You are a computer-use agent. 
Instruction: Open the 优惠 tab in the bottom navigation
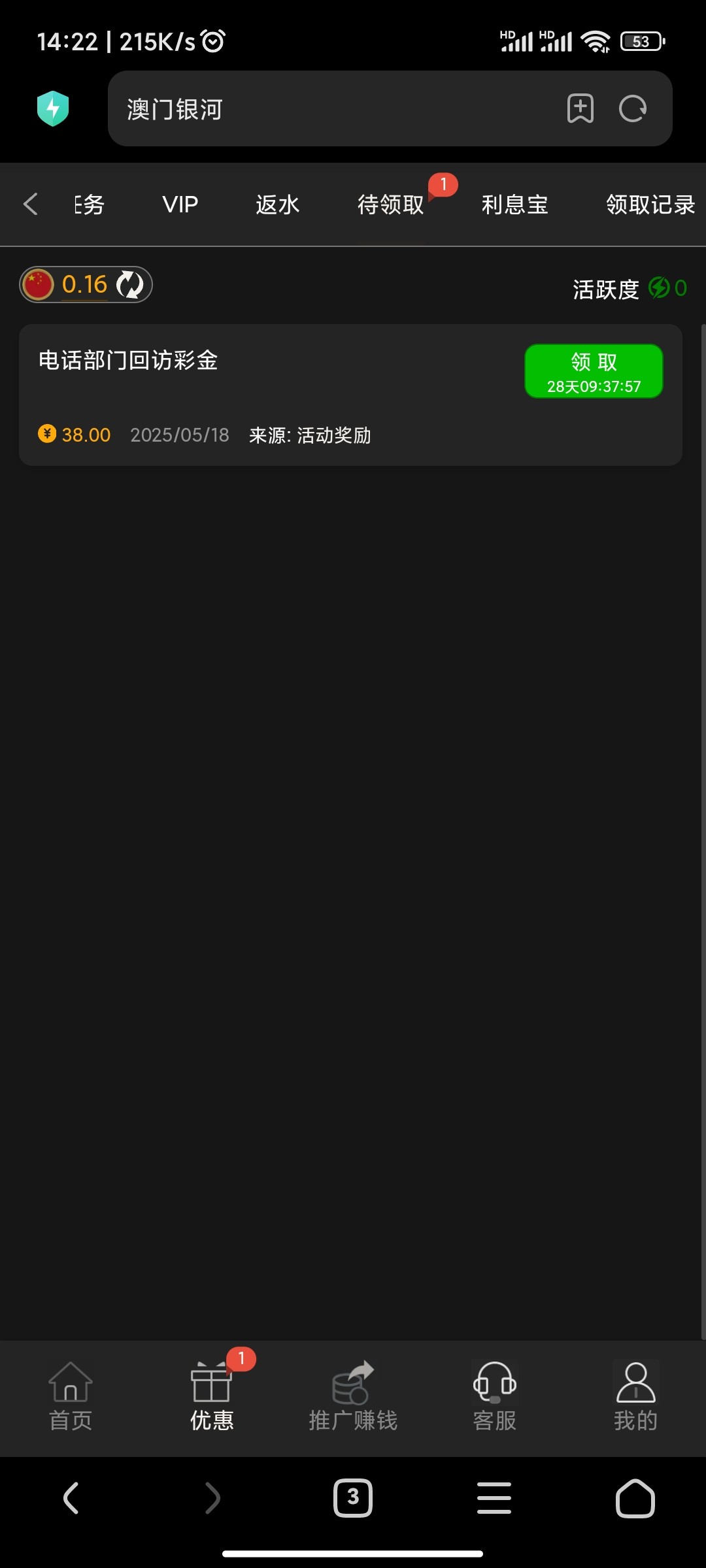pyautogui.click(x=212, y=1397)
